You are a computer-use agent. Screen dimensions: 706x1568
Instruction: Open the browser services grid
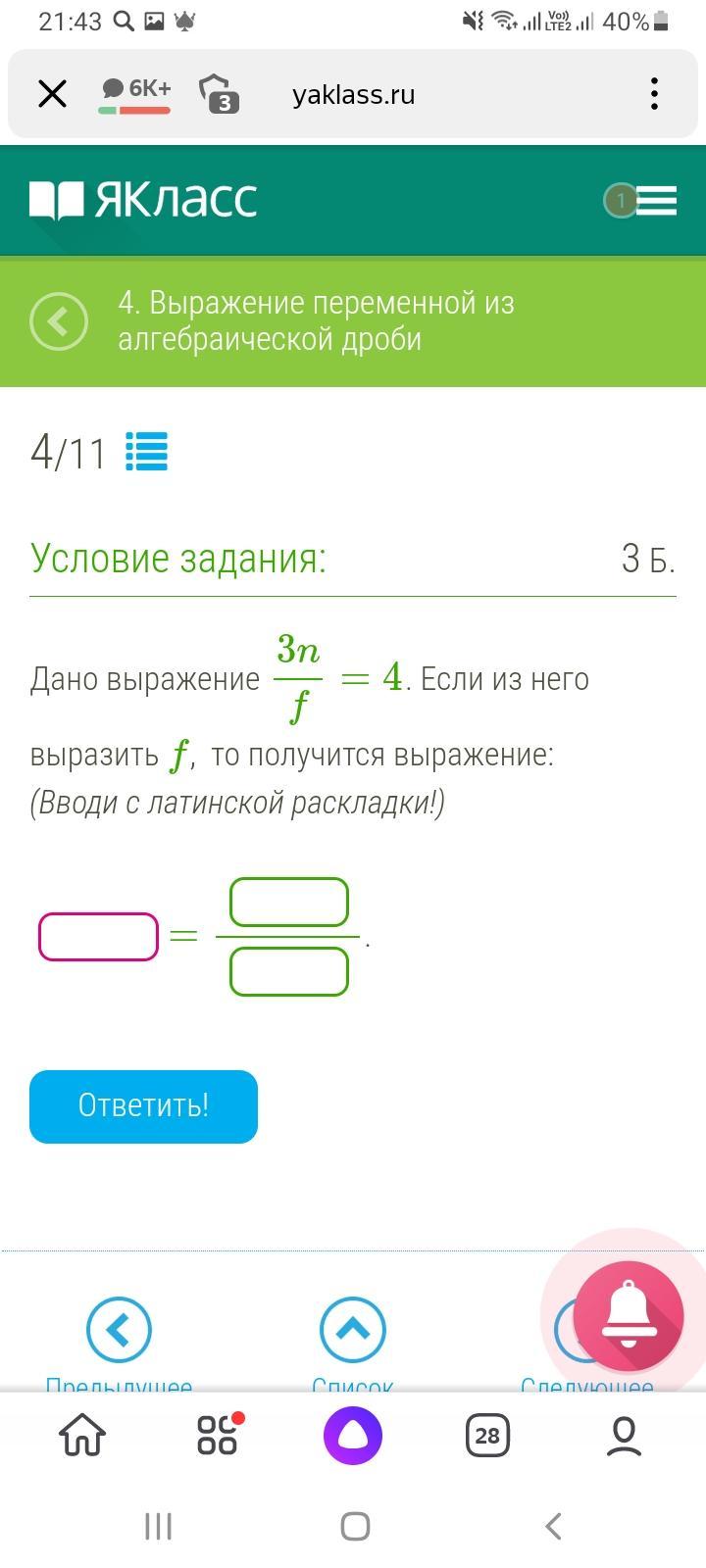pyautogui.click(x=218, y=1436)
